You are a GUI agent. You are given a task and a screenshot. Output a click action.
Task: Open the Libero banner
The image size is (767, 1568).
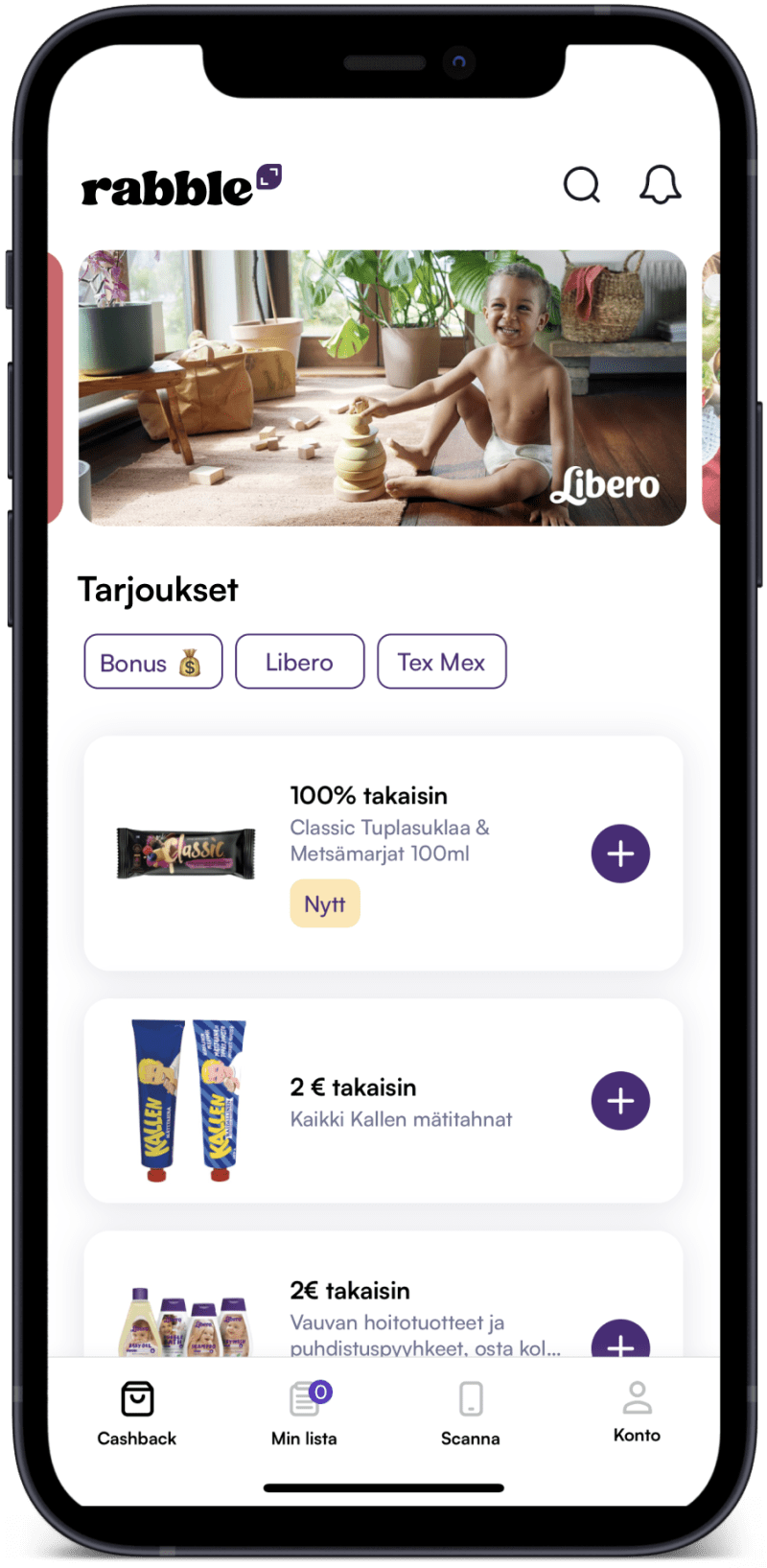pyautogui.click(x=383, y=388)
